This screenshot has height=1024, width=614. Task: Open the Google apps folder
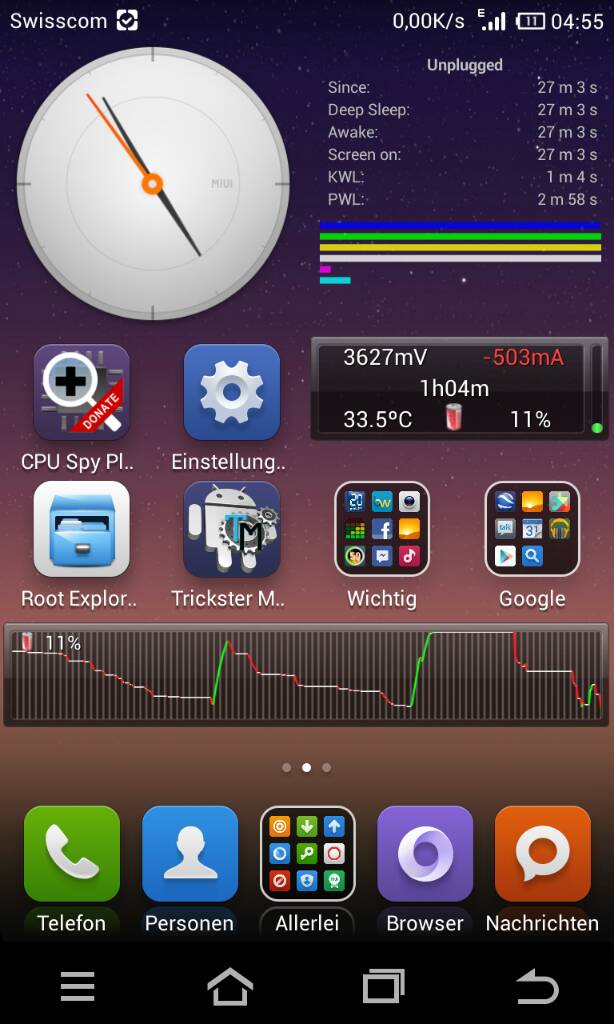(531, 530)
